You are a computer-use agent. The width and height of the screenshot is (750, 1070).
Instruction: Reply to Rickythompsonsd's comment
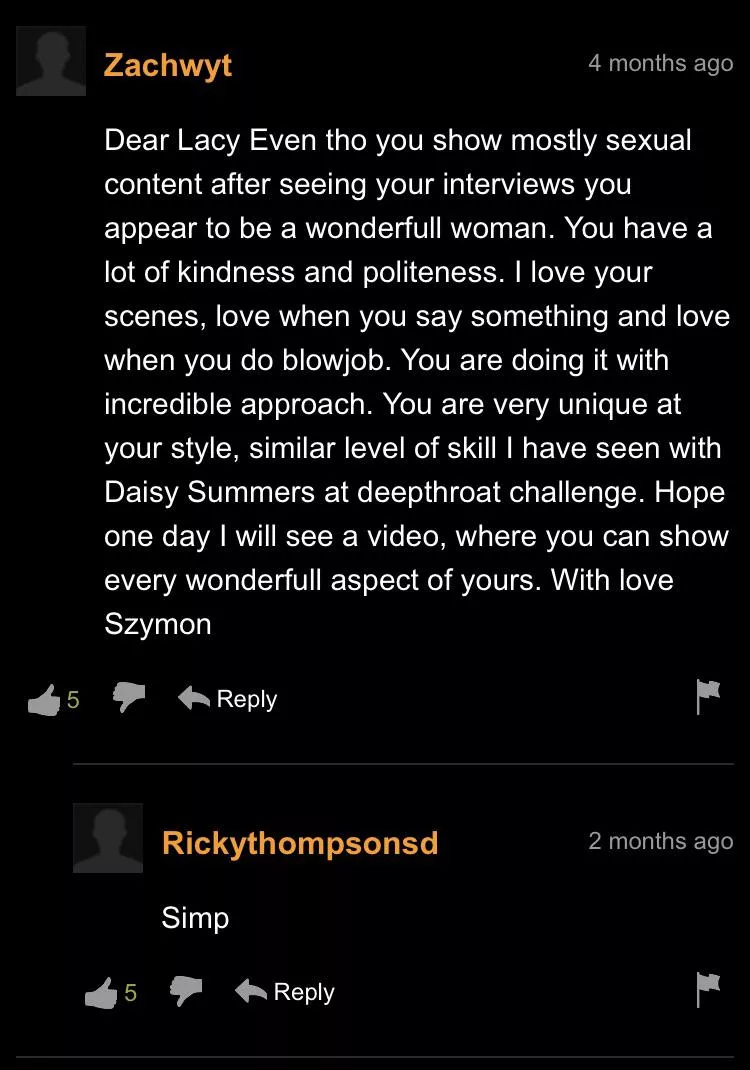[x=285, y=992]
